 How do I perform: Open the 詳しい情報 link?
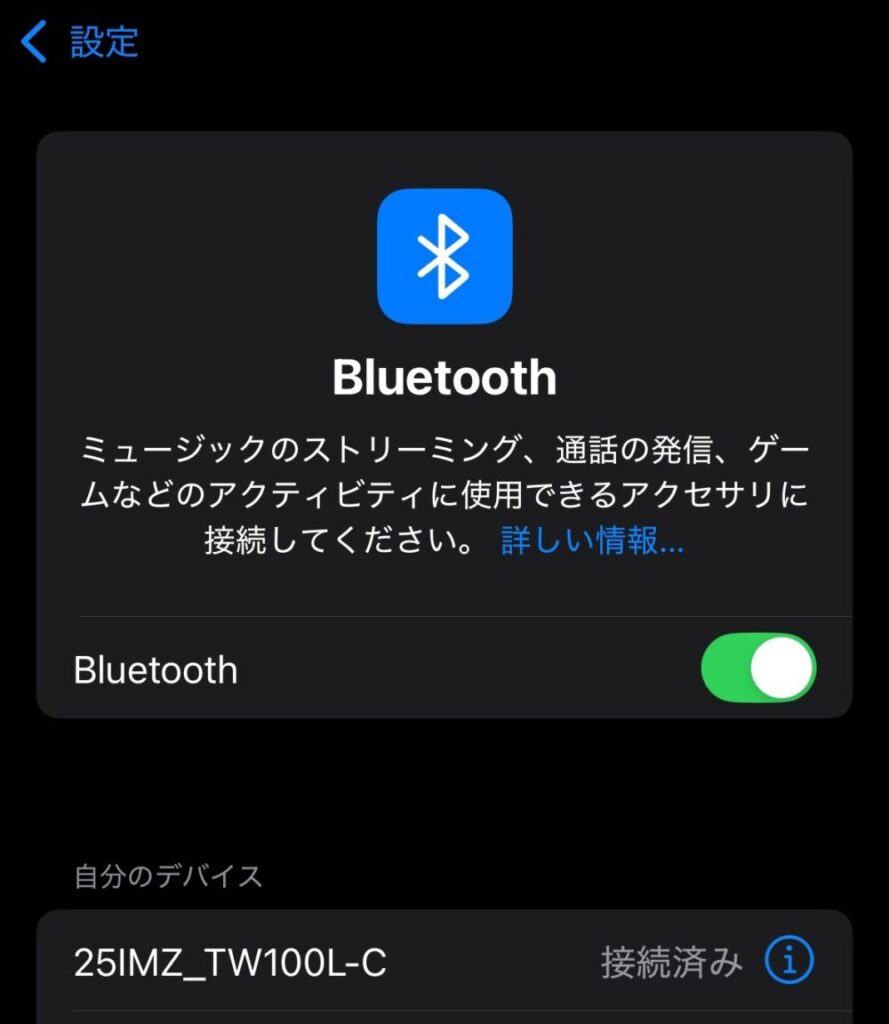click(x=592, y=541)
